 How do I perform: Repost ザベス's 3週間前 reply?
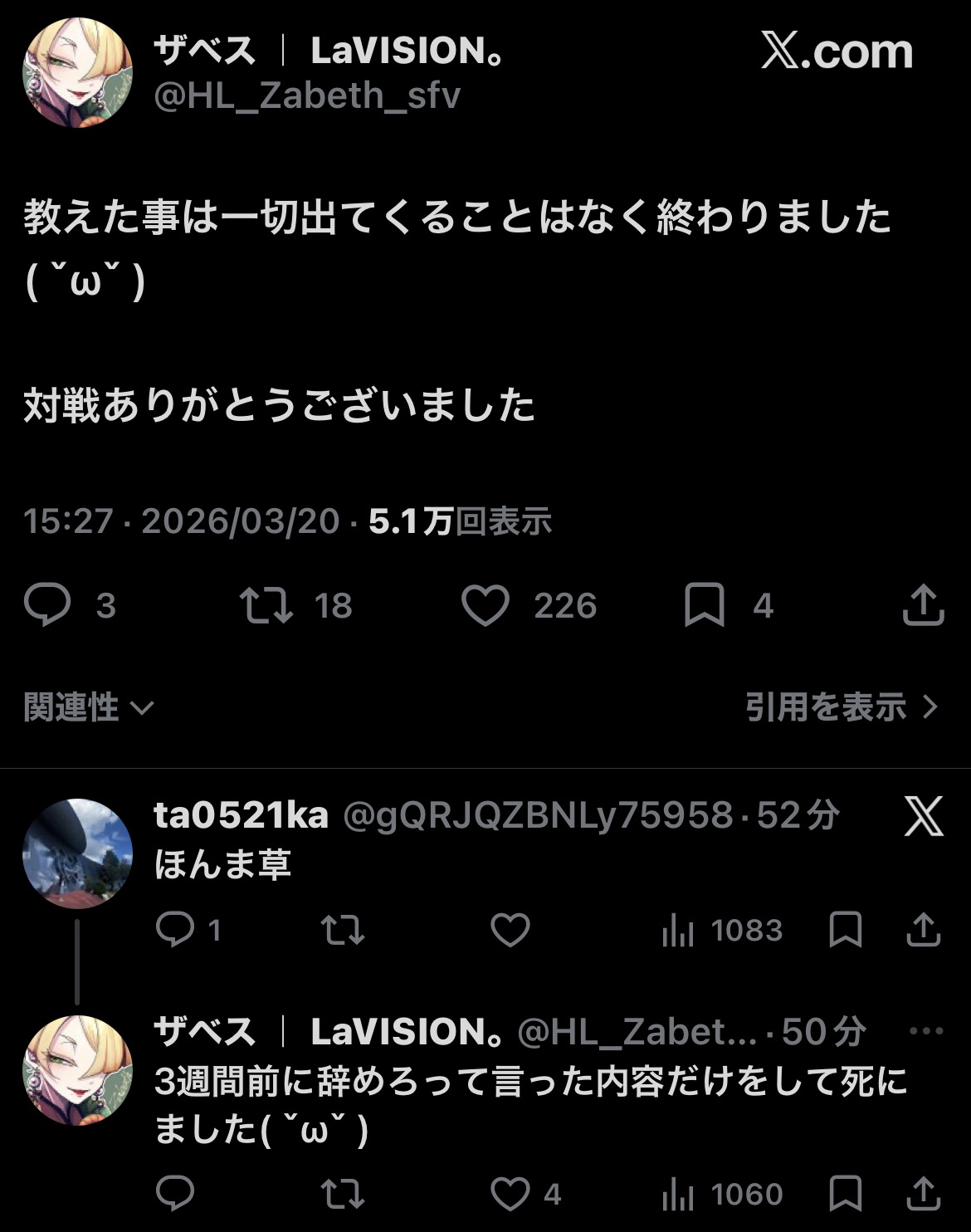click(343, 1195)
